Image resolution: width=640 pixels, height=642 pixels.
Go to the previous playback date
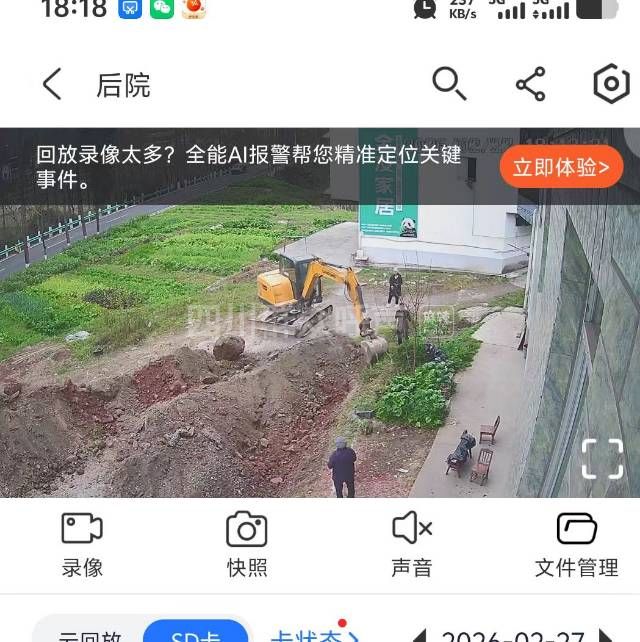pyautogui.click(x=420, y=636)
